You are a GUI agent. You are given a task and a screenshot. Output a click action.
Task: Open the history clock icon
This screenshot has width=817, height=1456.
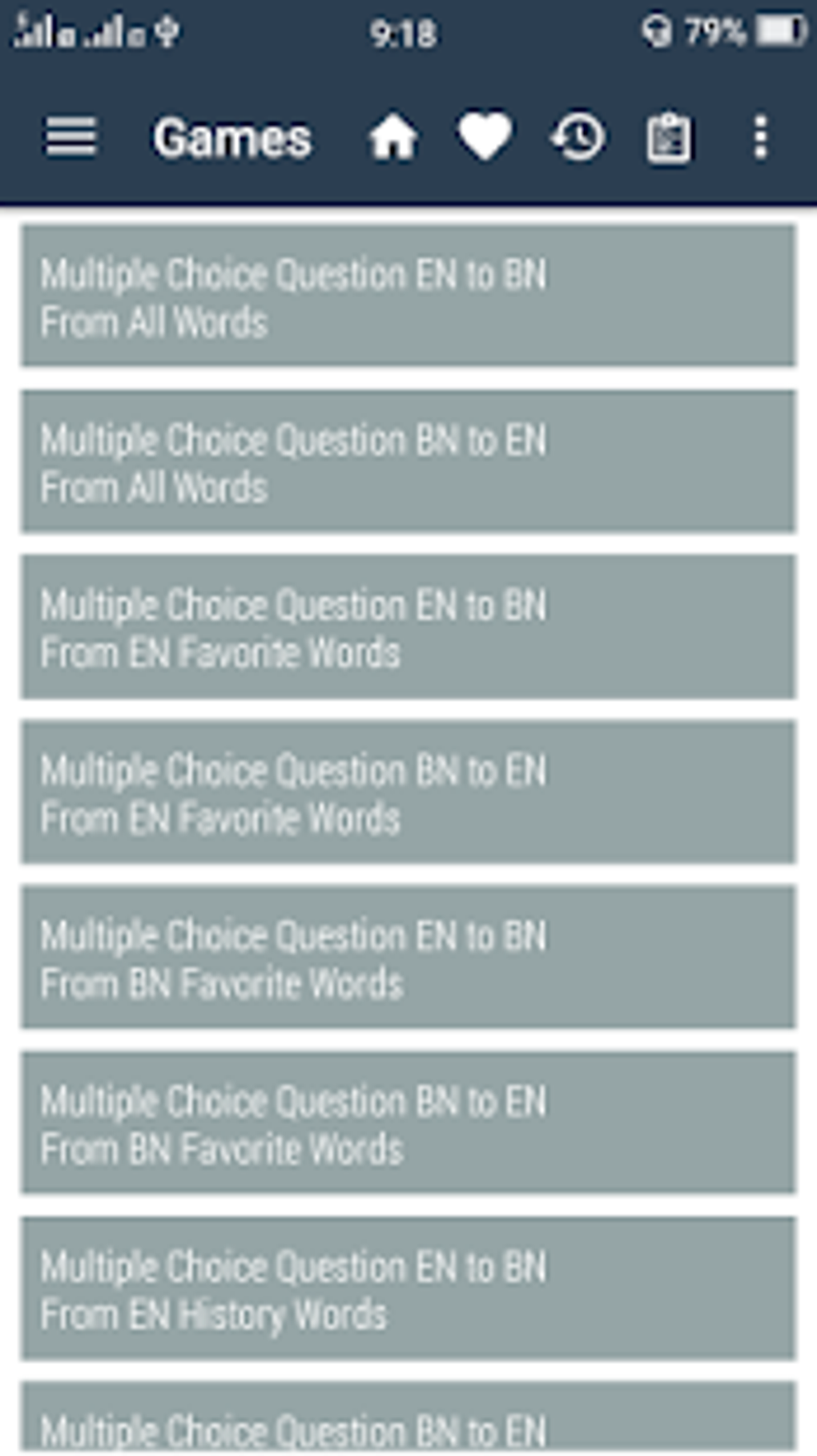577,137
